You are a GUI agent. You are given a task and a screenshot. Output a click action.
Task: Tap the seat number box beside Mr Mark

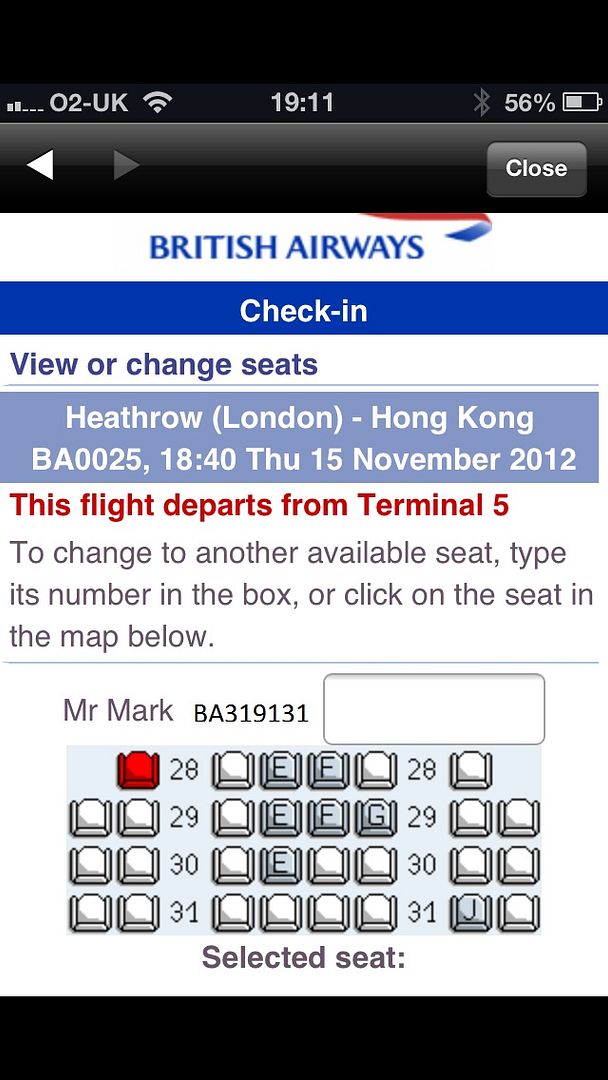(x=434, y=709)
